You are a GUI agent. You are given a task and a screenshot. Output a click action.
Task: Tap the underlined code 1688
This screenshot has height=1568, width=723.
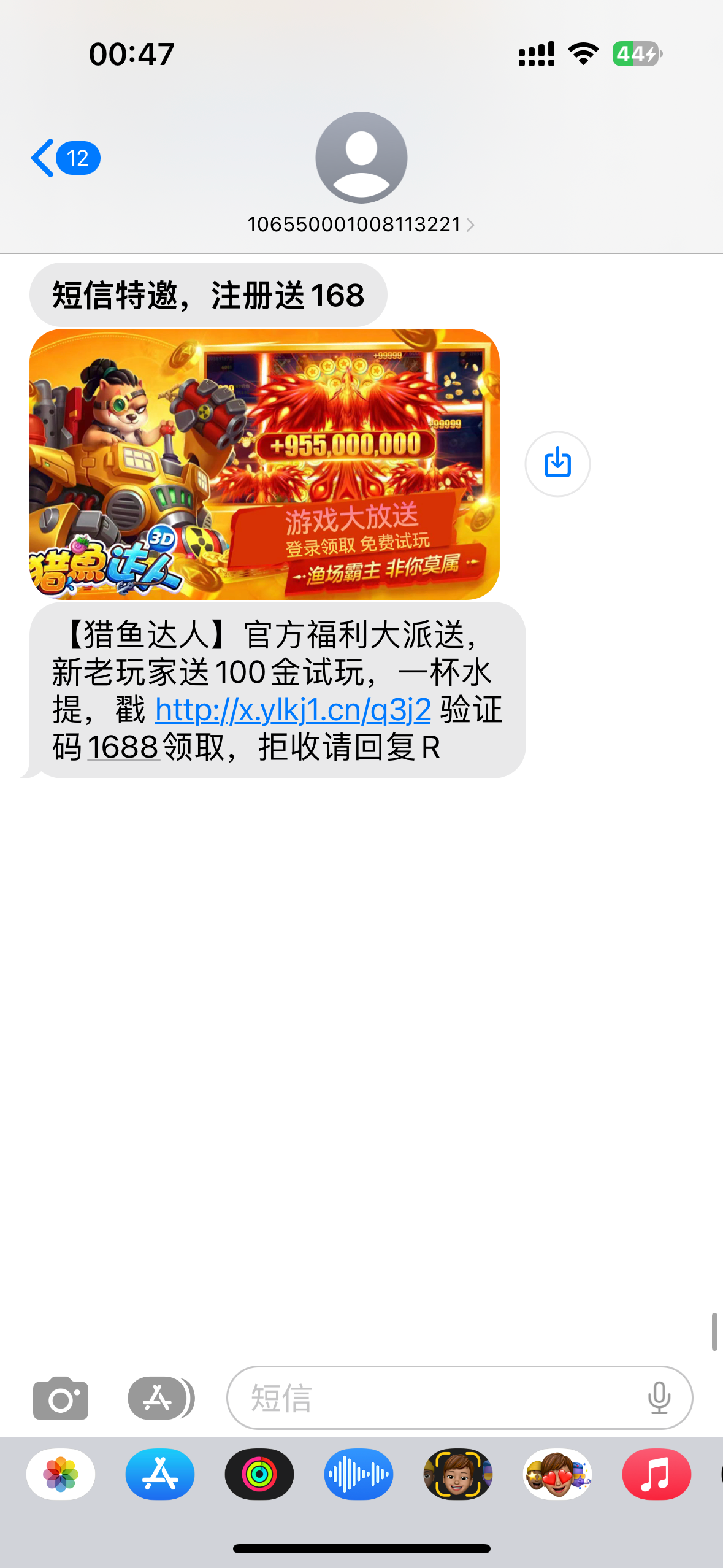tap(123, 747)
